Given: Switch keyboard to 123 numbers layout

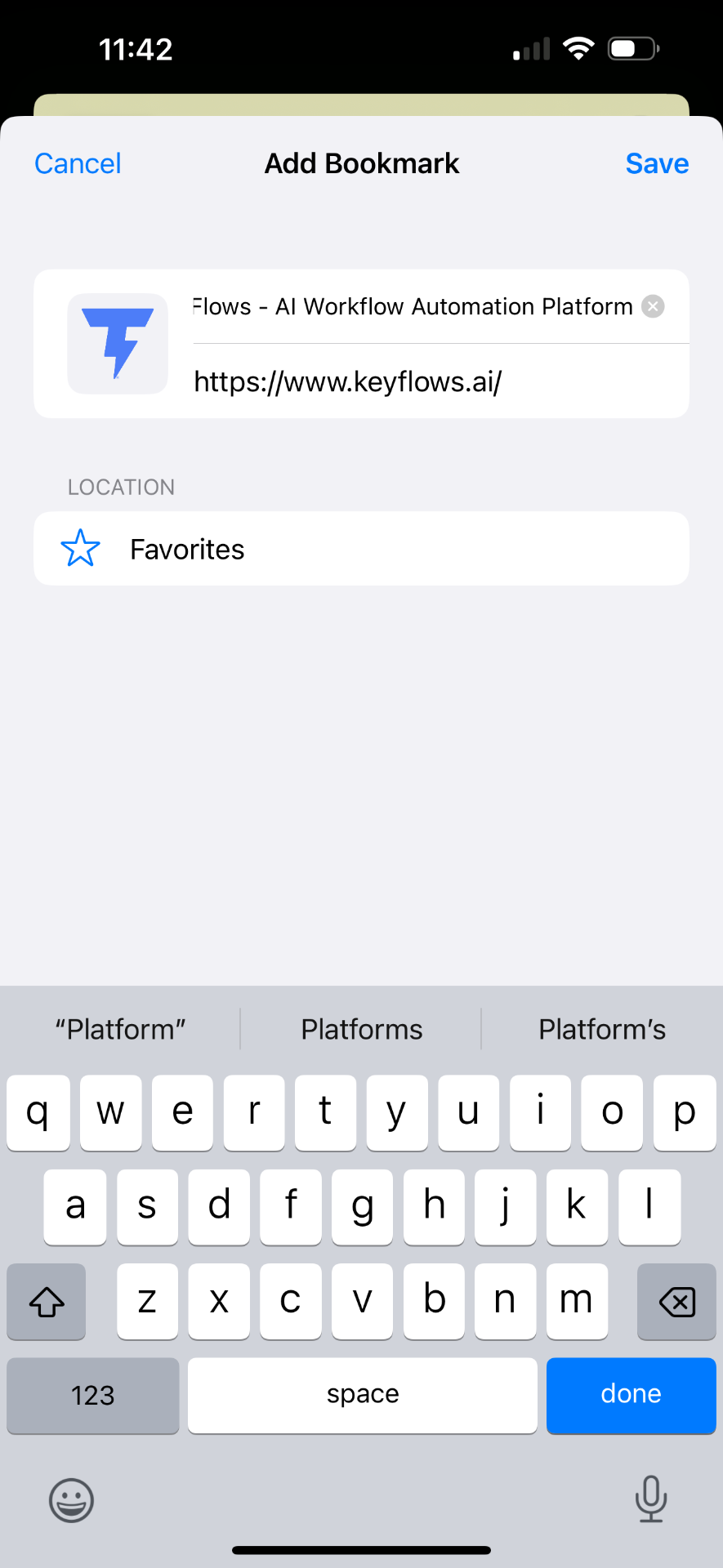Looking at the screenshot, I should pyautogui.click(x=92, y=1395).
